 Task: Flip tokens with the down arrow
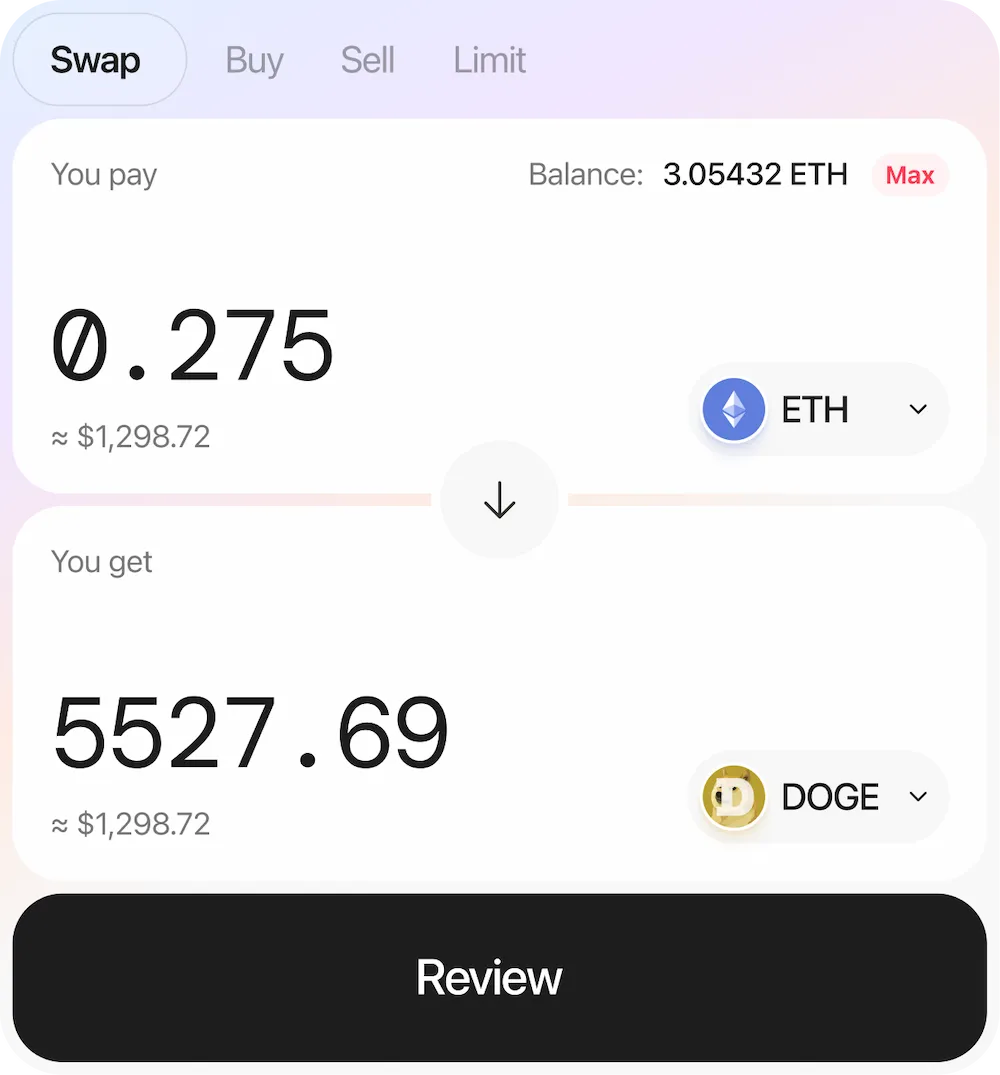pos(499,500)
